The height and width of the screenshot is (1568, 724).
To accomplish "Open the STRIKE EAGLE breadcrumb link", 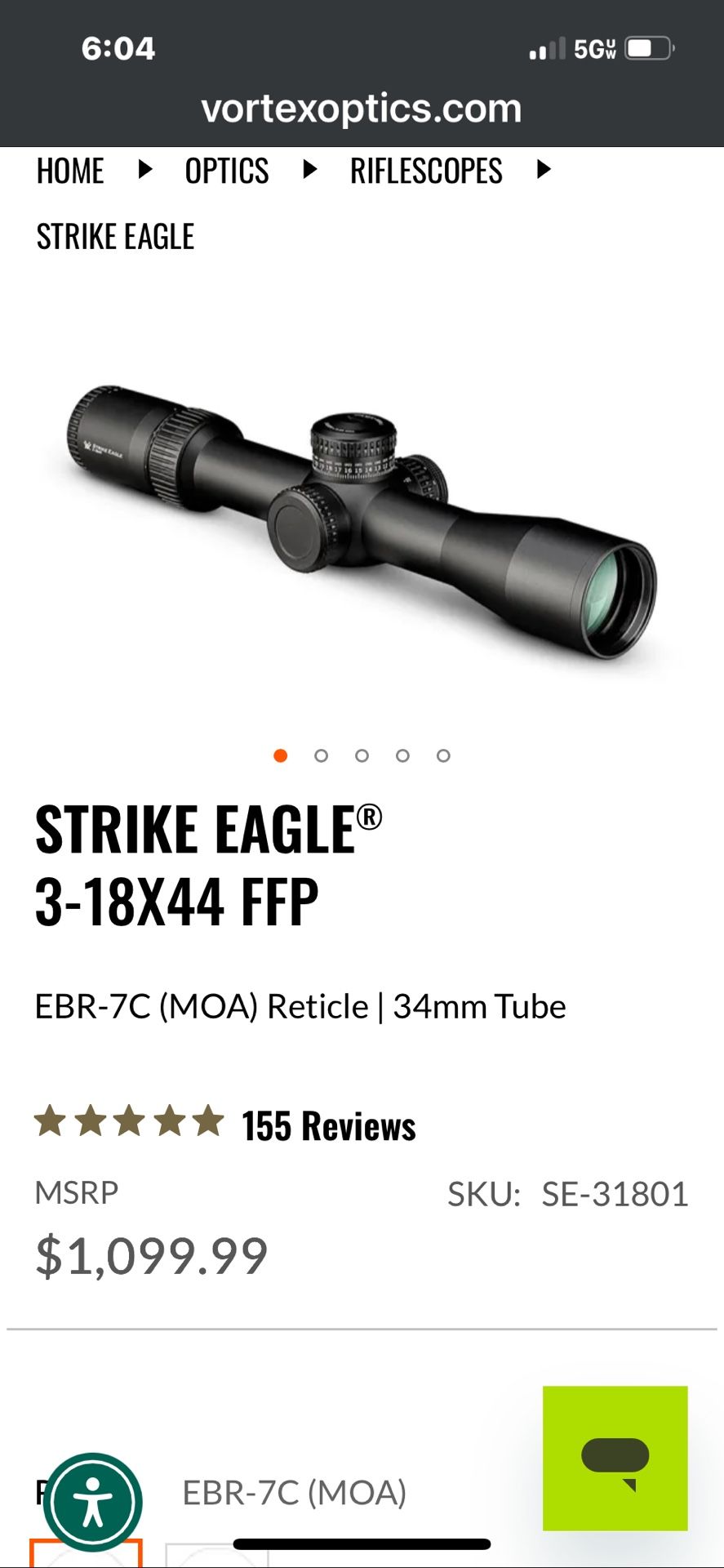I will click(x=115, y=237).
